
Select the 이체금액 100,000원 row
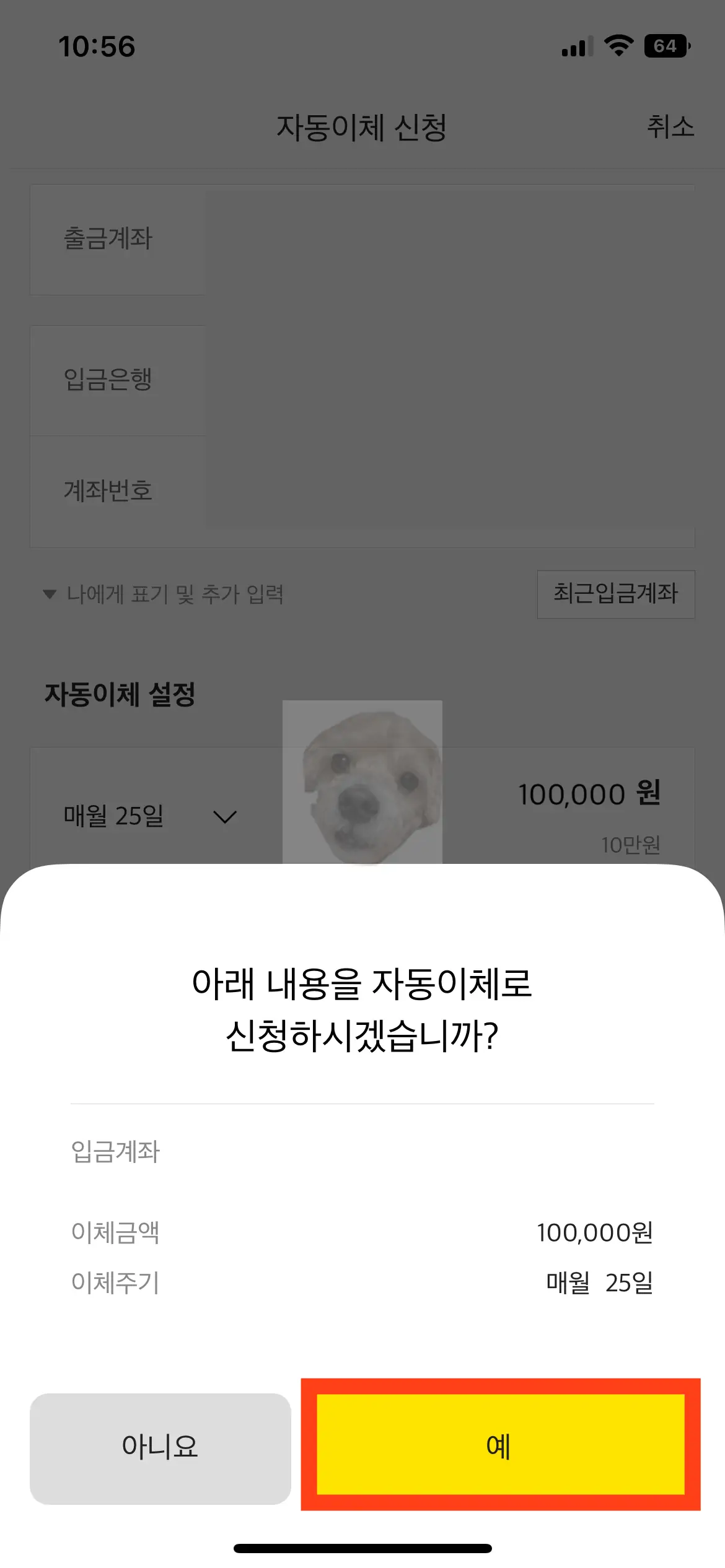point(362,1233)
